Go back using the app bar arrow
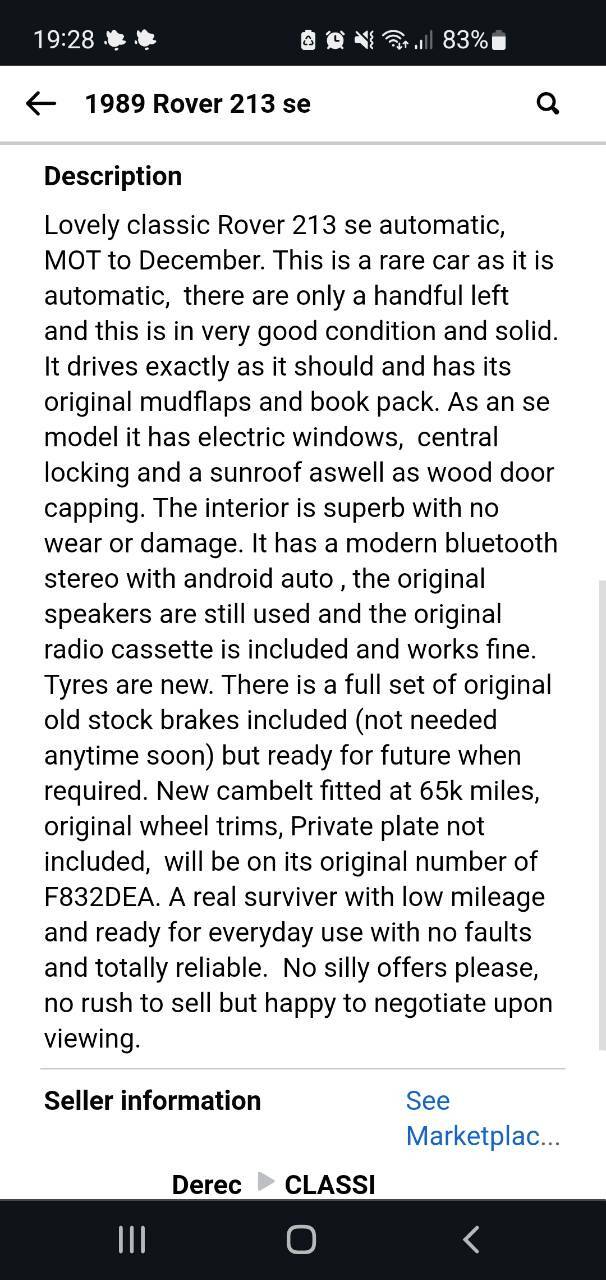This screenshot has height=1280, width=606. click(x=40, y=103)
